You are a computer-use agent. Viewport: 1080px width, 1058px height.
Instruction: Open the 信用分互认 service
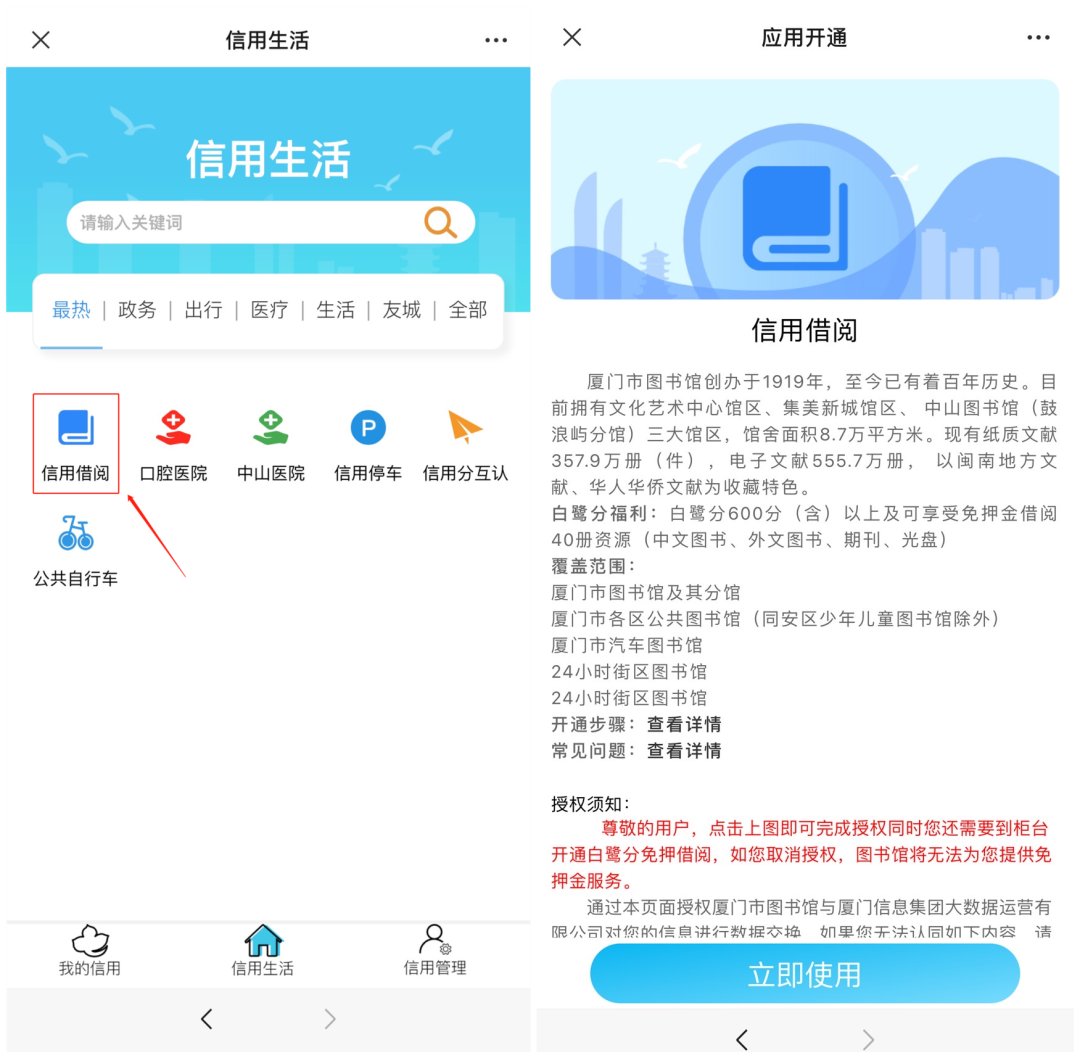click(x=465, y=444)
